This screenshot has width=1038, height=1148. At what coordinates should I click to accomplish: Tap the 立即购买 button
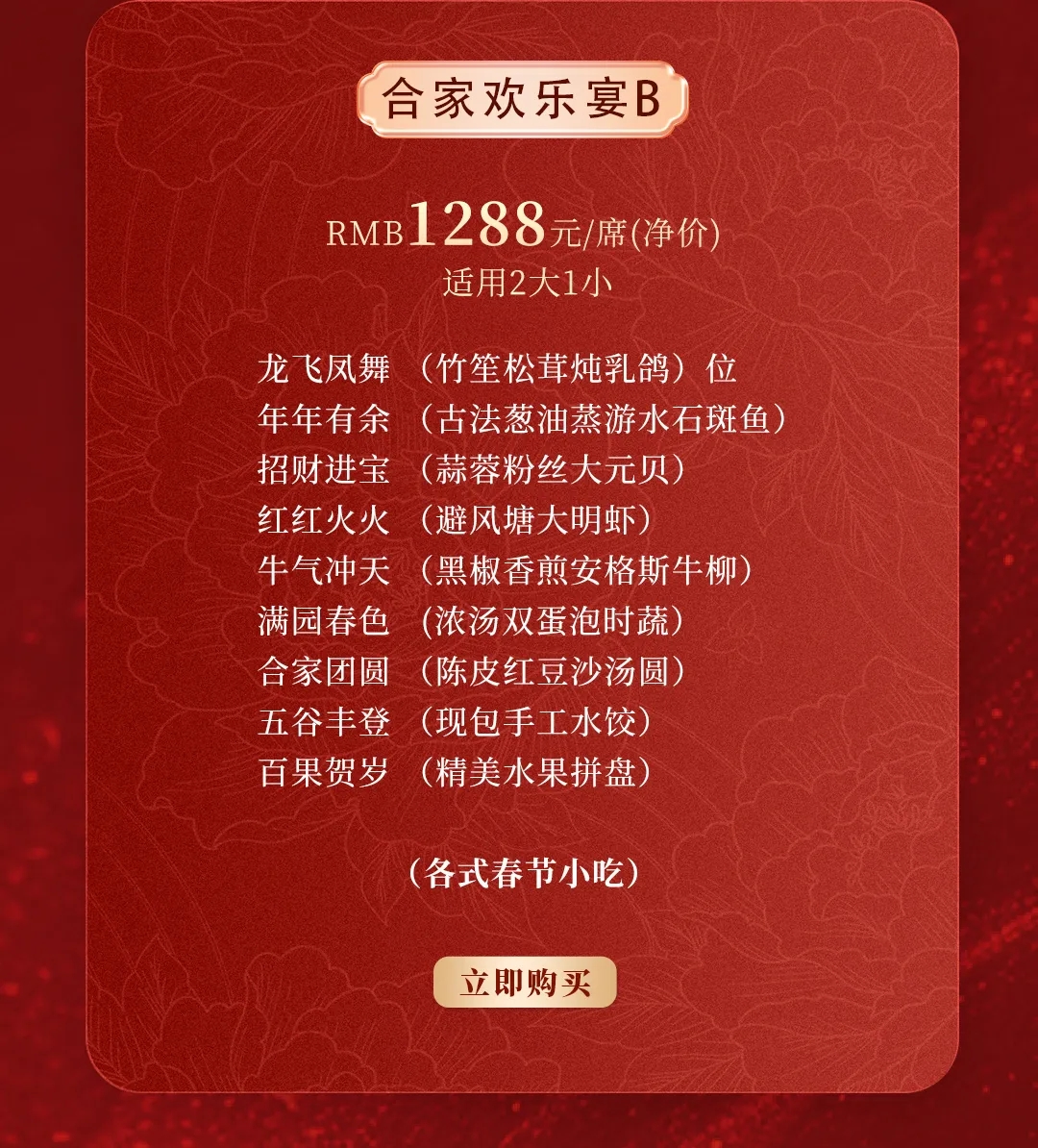click(524, 983)
